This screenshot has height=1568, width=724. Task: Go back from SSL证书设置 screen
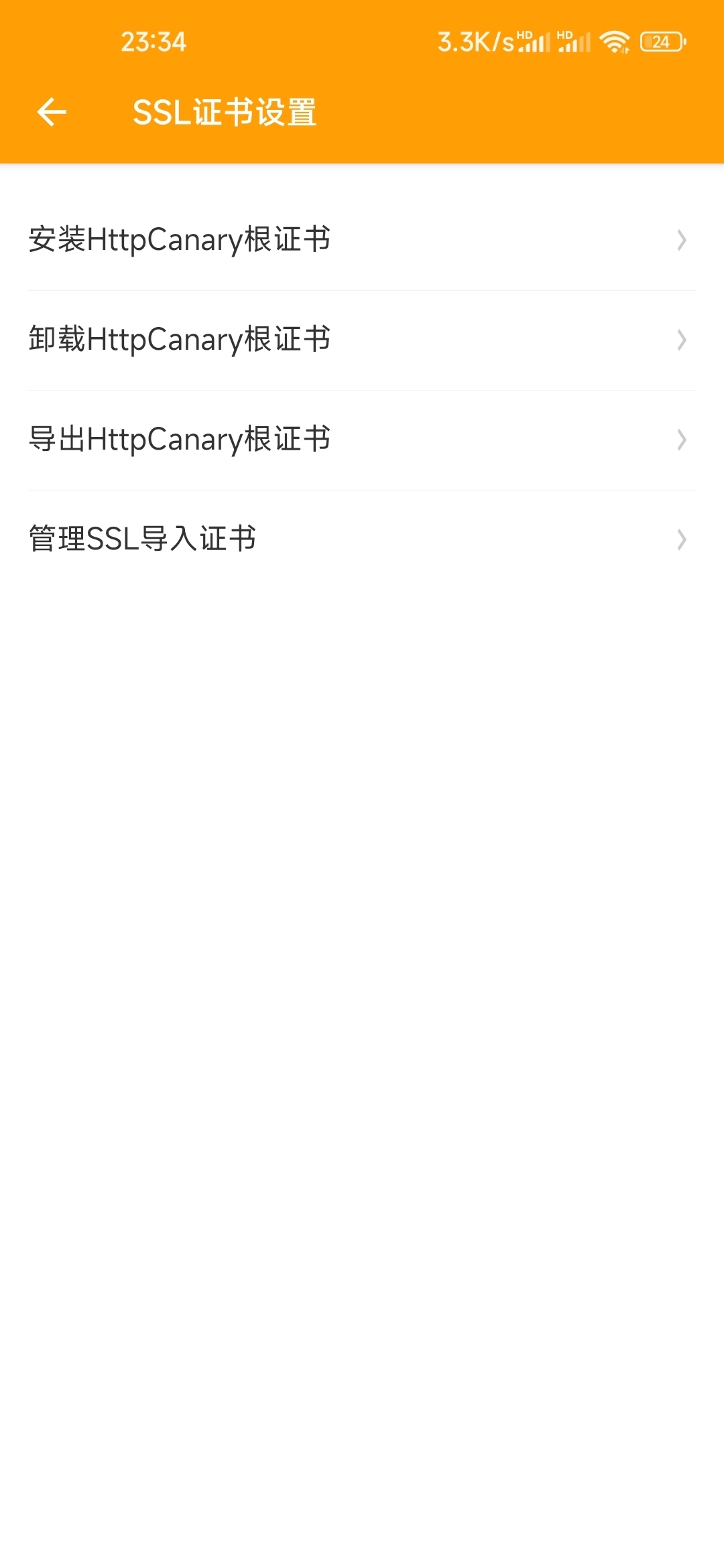52,112
